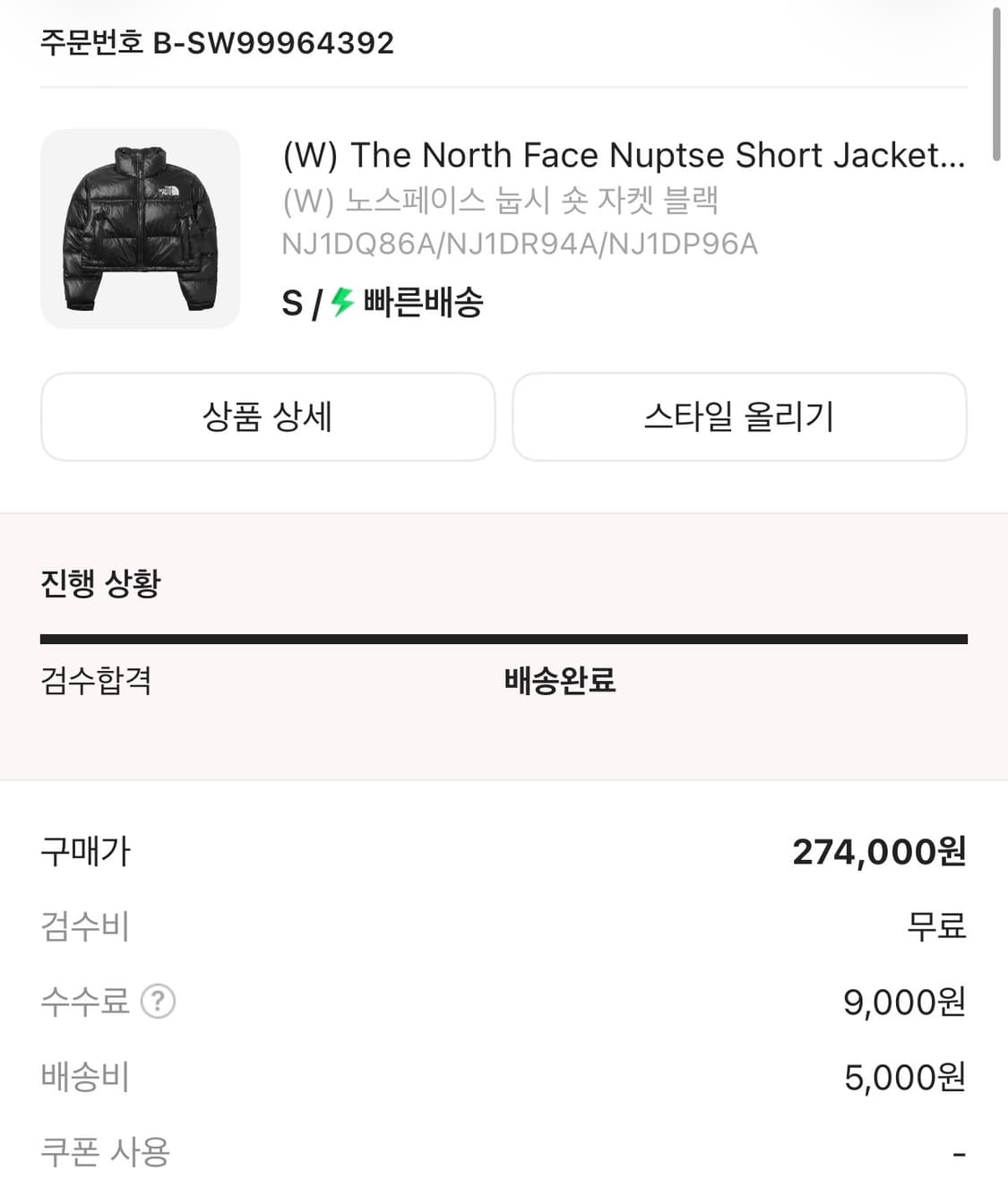This screenshot has width=1008, height=1204.
Task: Click the 배송비 shipping fee amount
Action: (902, 1077)
